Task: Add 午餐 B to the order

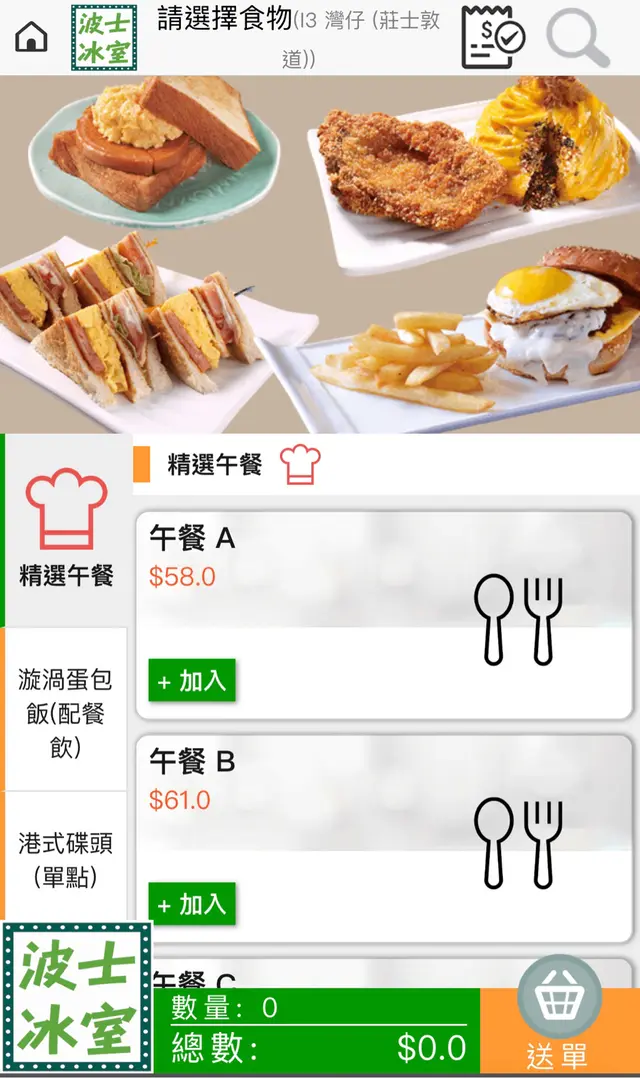Action: [x=192, y=904]
